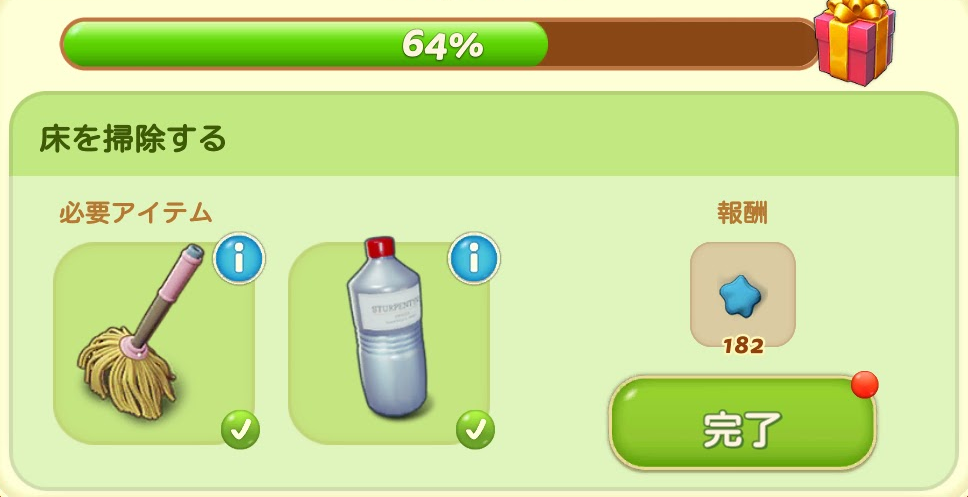Open info for the turpentine bottle
The width and height of the screenshot is (968, 497).
pyautogui.click(x=474, y=260)
